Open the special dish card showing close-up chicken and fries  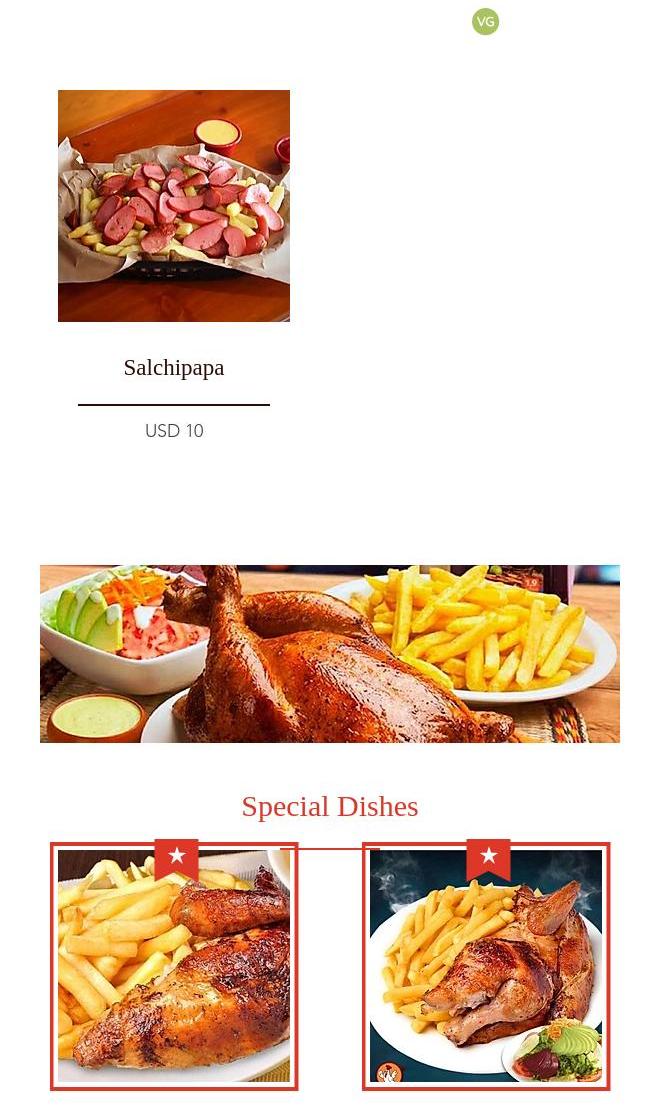[174, 965]
